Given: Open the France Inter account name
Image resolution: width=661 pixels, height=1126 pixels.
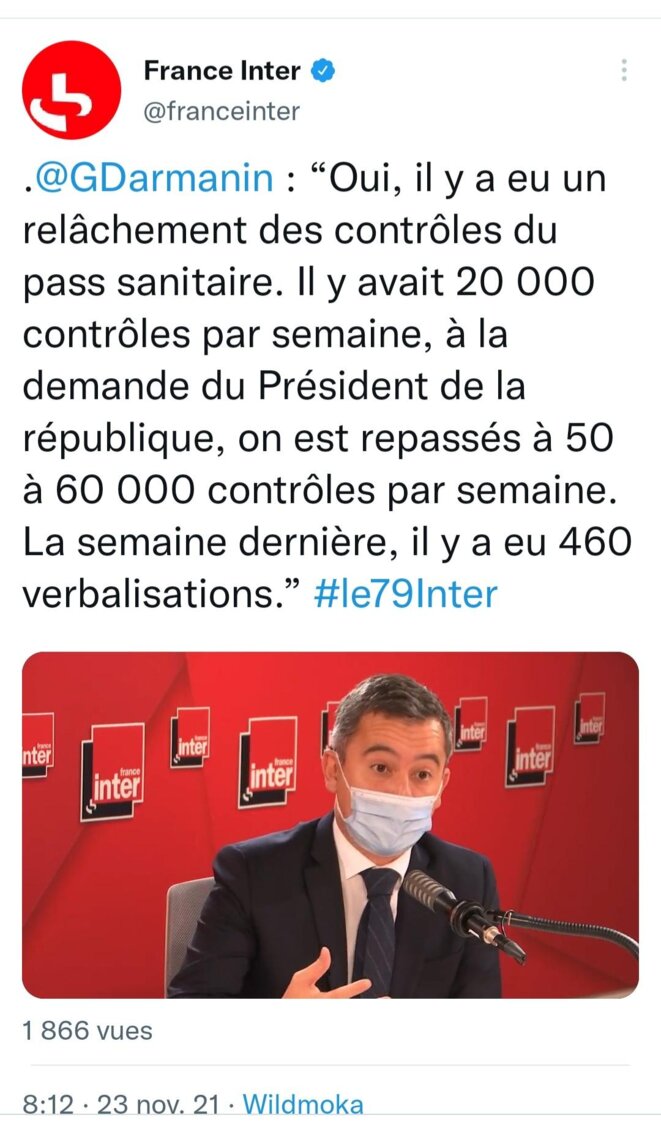Looking at the screenshot, I should coord(222,71).
